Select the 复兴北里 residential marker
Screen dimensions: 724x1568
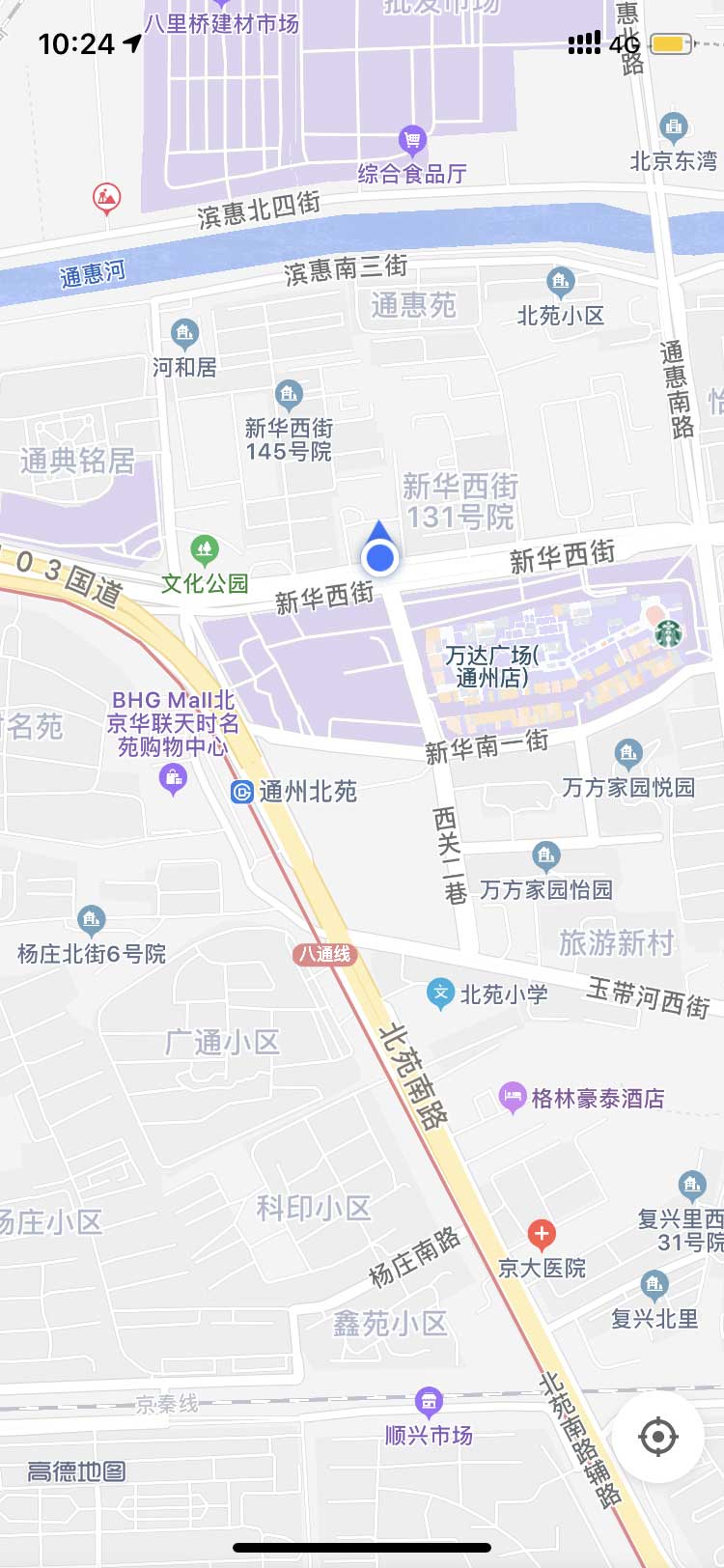pyautogui.click(x=654, y=1286)
